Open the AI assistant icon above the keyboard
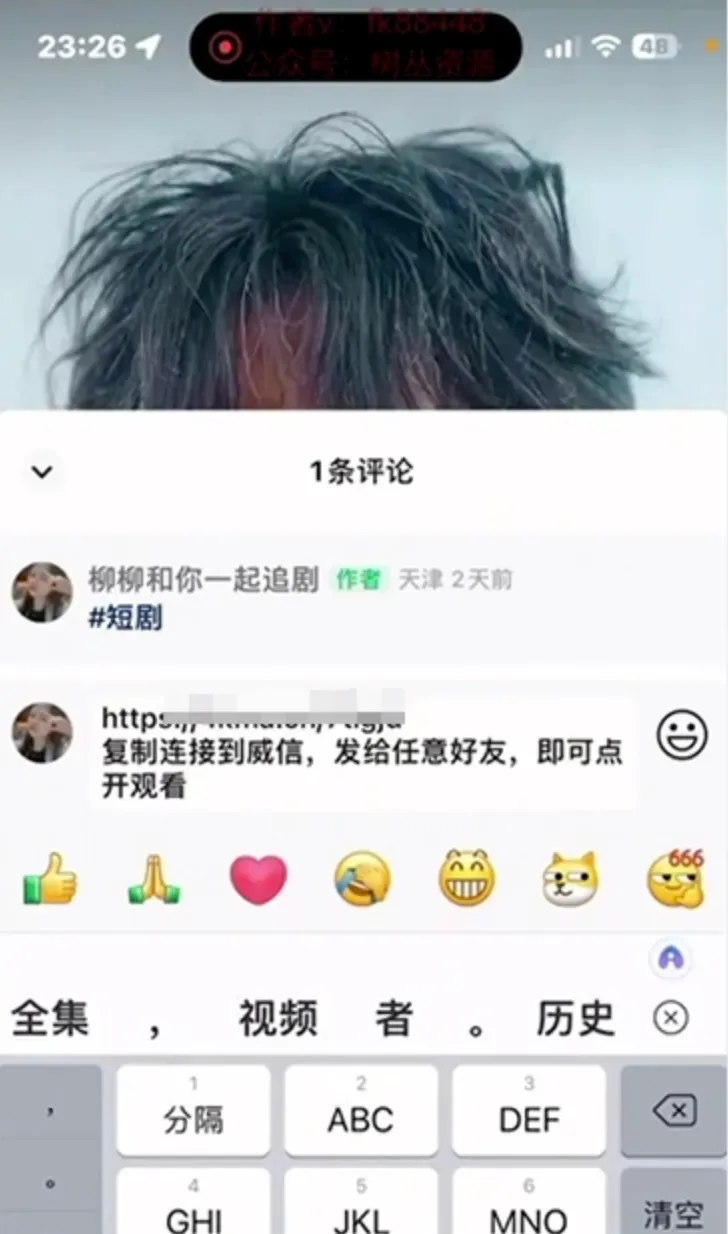The height and width of the screenshot is (1234, 728). pyautogui.click(x=671, y=959)
